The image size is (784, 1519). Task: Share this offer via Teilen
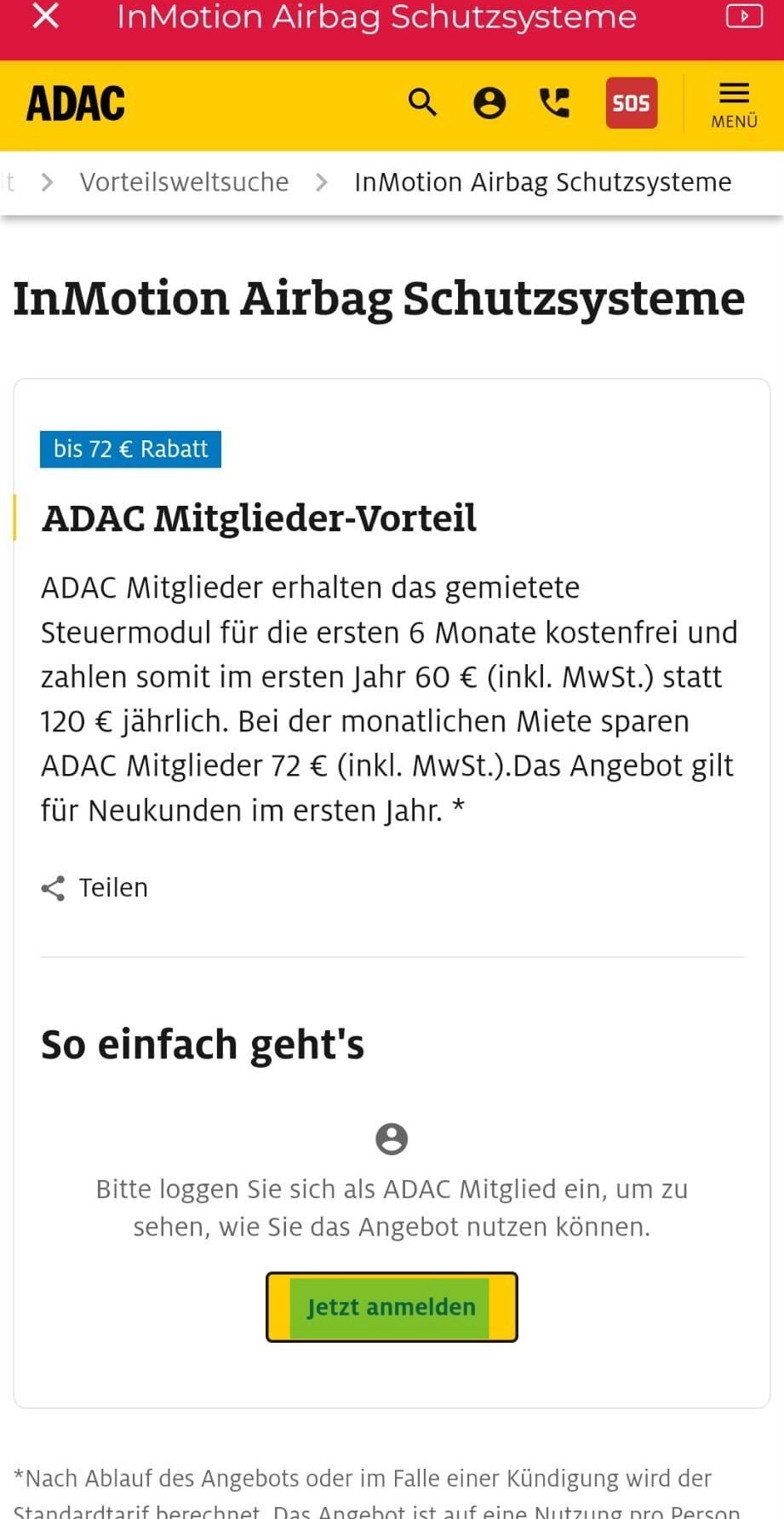(95, 888)
